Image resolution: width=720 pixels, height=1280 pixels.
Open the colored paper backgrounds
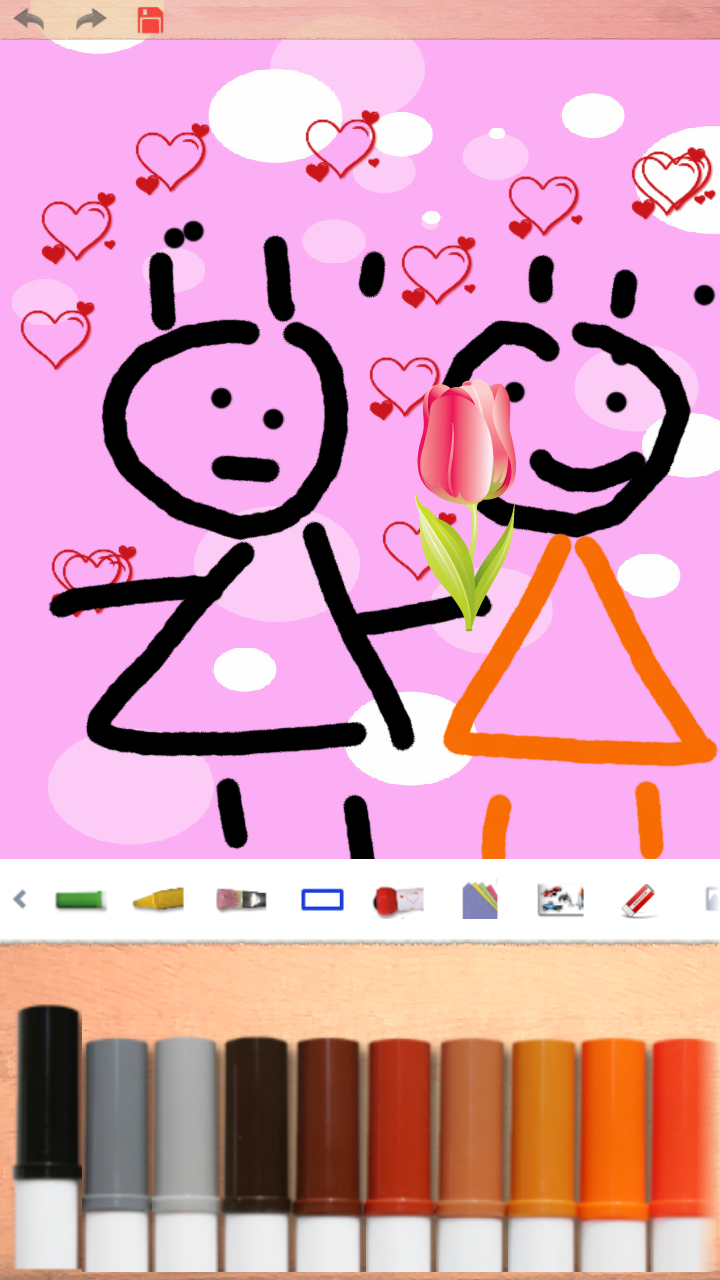480,900
